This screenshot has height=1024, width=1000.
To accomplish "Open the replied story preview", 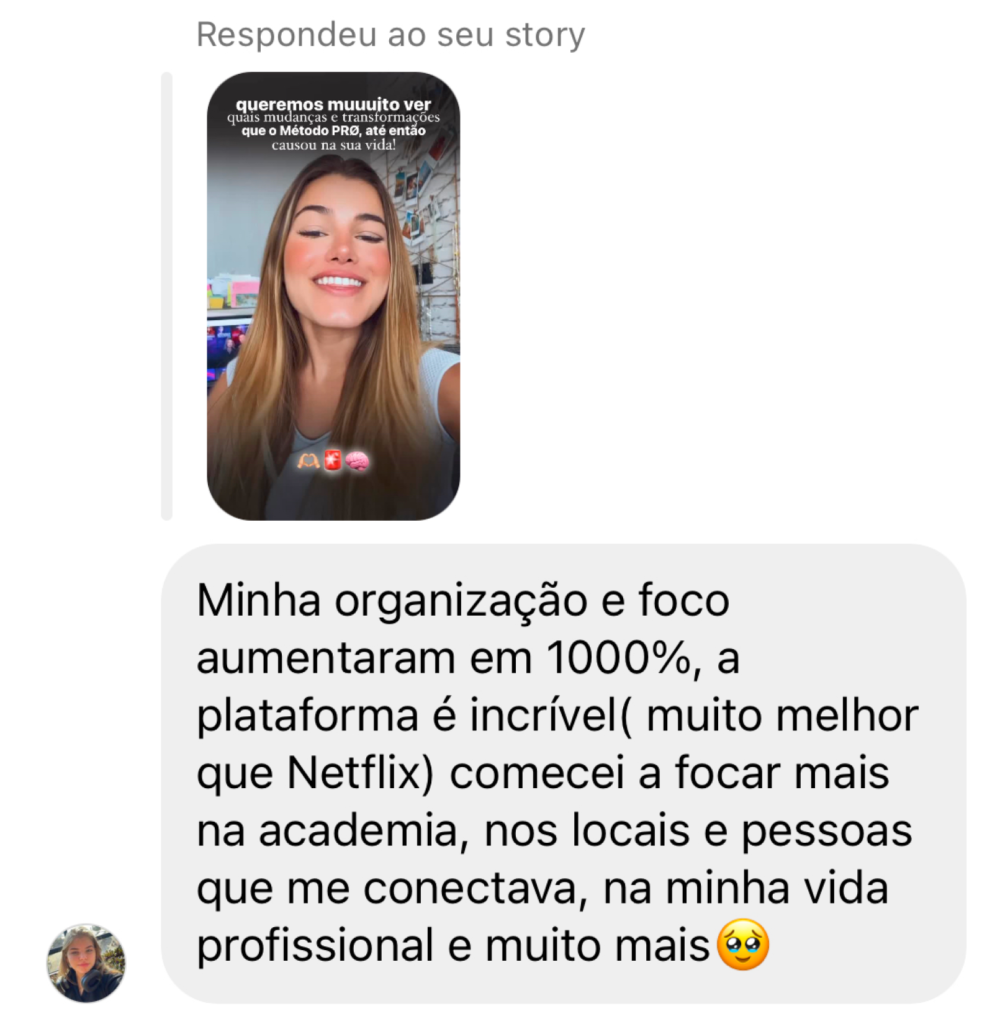I will [x=333, y=296].
